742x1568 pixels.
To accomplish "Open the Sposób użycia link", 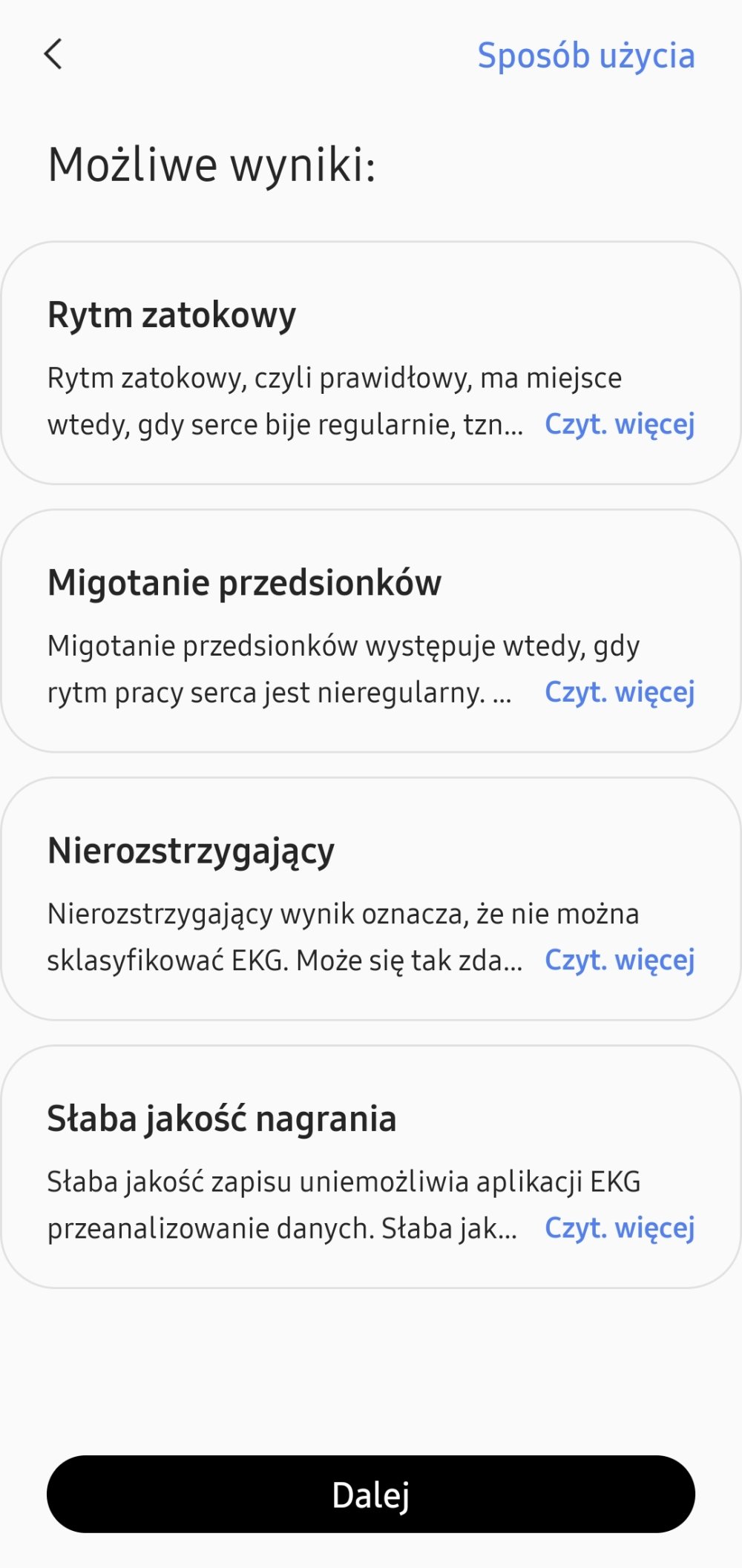I will tap(586, 56).
